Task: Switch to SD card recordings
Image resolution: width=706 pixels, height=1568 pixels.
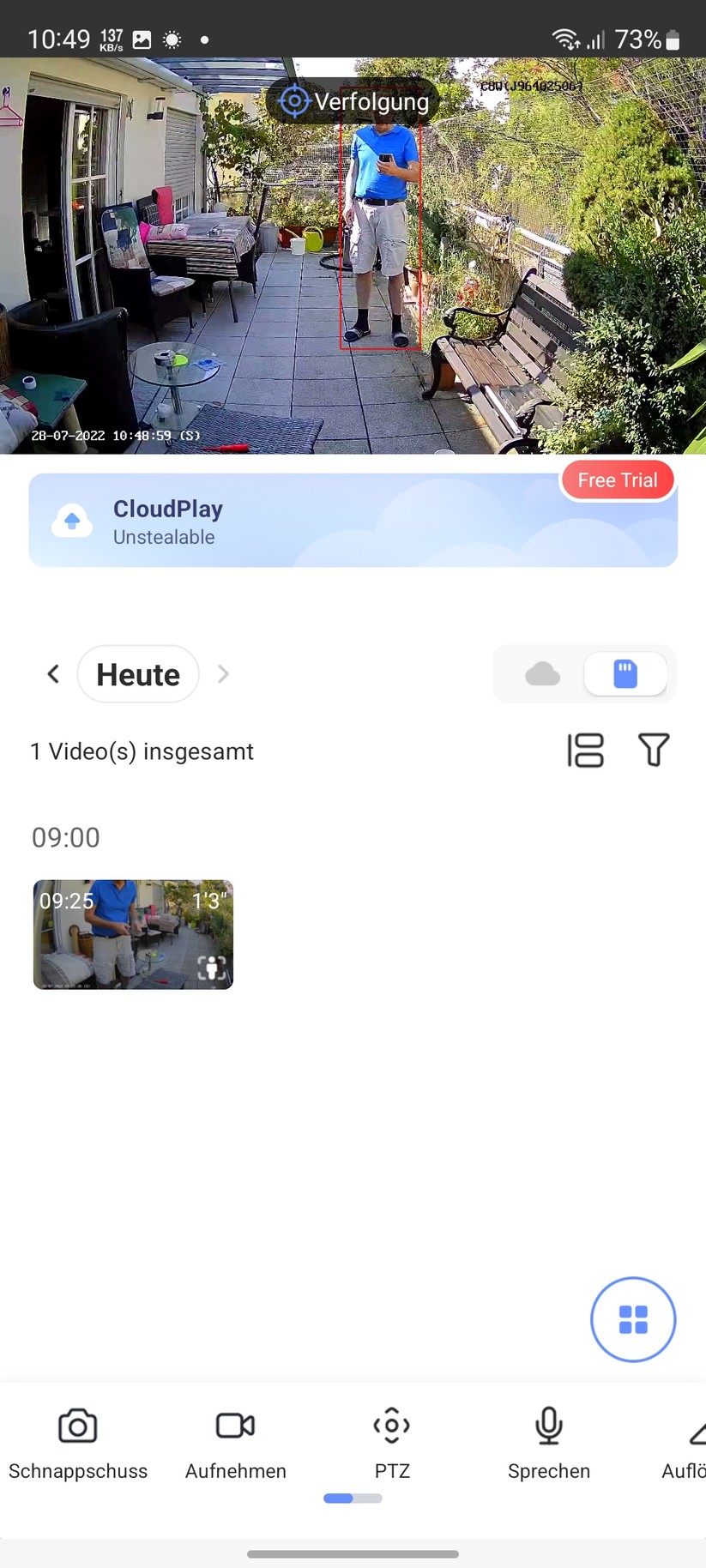Action: coord(625,674)
